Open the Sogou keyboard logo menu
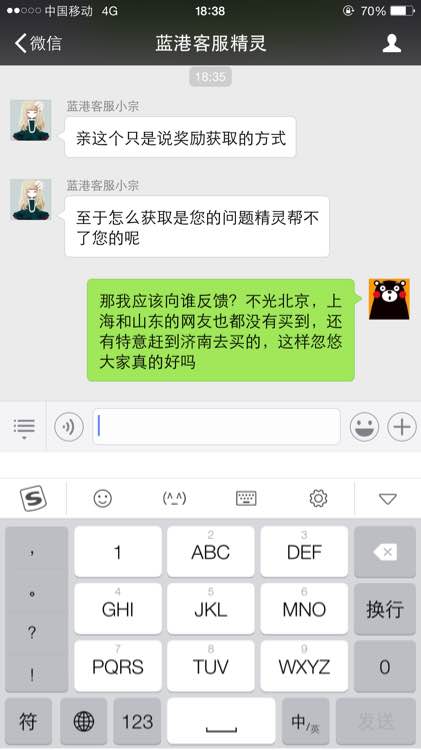The width and height of the screenshot is (421, 750). tap(33, 499)
